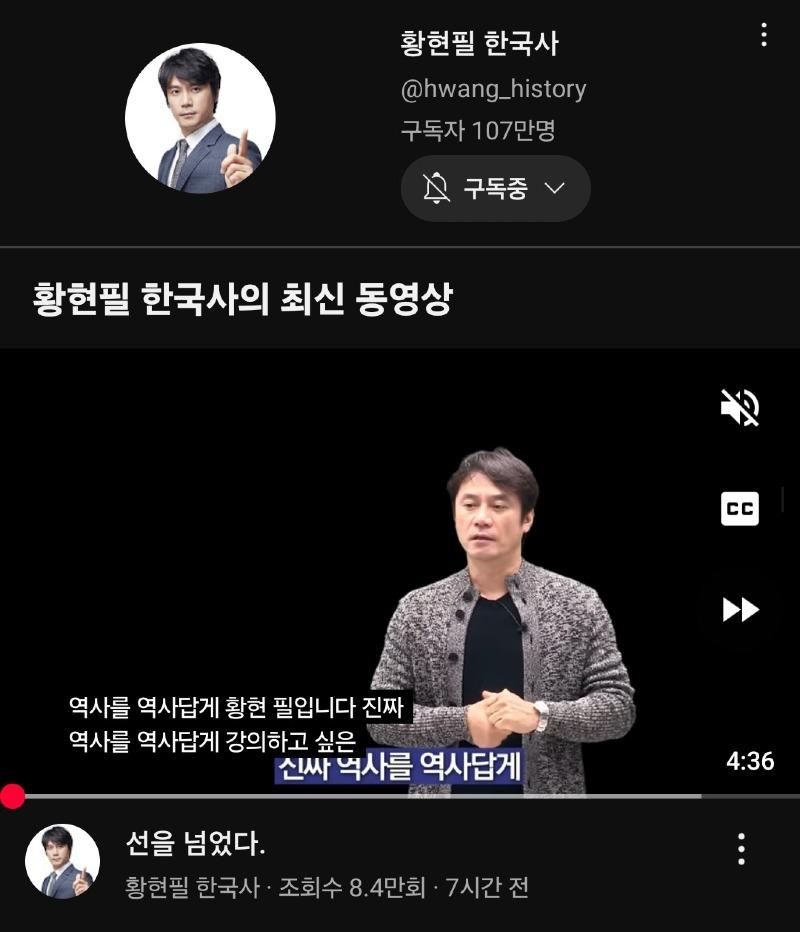
Task: Open 황현필 한국사 channel profile picture
Action: pyautogui.click(x=200, y=118)
